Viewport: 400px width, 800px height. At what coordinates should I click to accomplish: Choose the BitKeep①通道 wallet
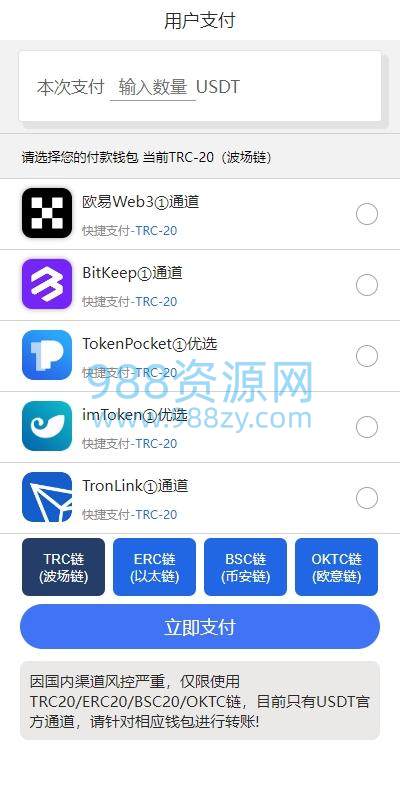point(200,285)
